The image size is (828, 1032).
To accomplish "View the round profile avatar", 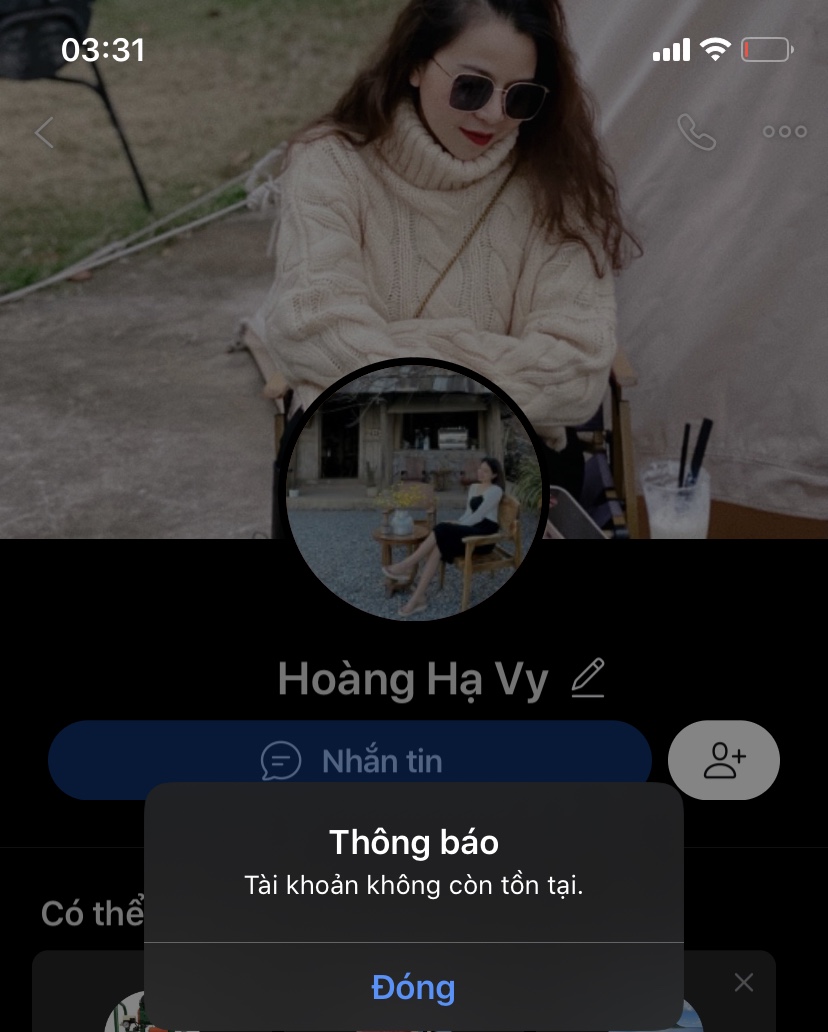I will [414, 490].
